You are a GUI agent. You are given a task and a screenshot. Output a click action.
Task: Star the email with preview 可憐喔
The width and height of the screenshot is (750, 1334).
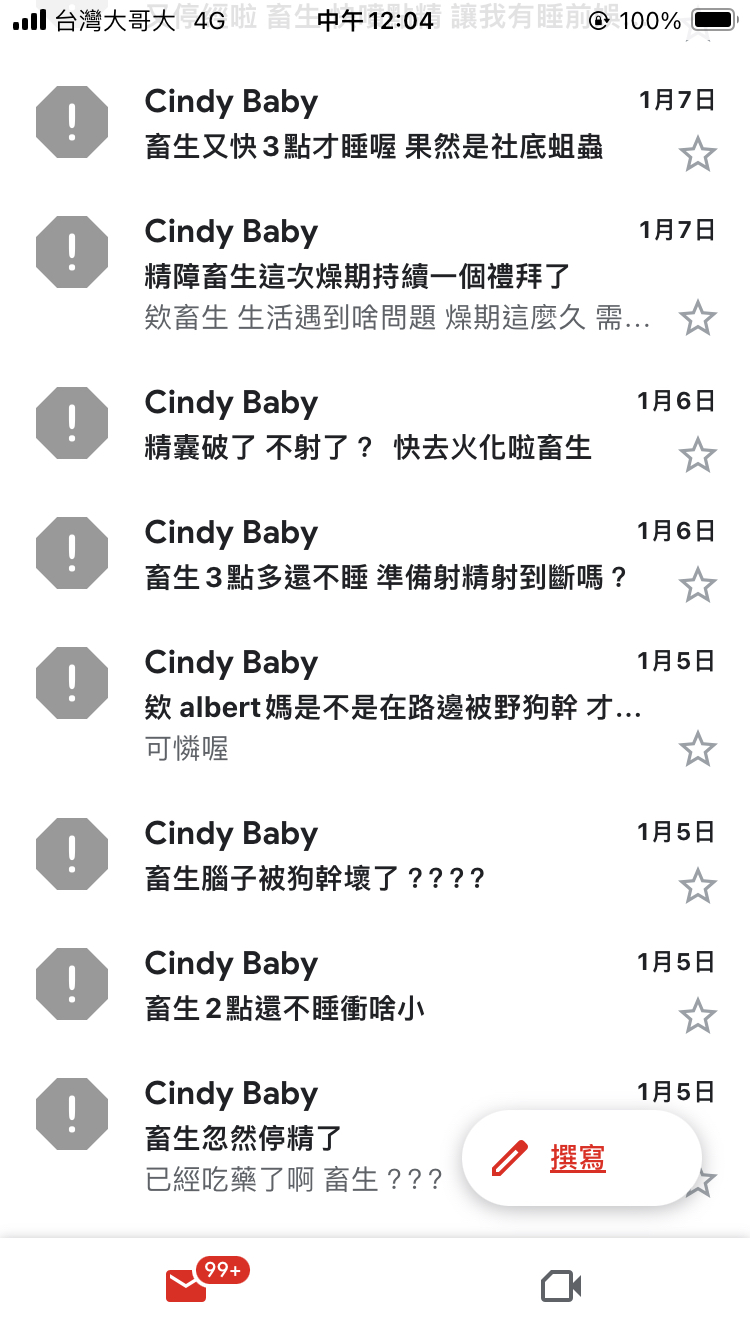pos(697,749)
